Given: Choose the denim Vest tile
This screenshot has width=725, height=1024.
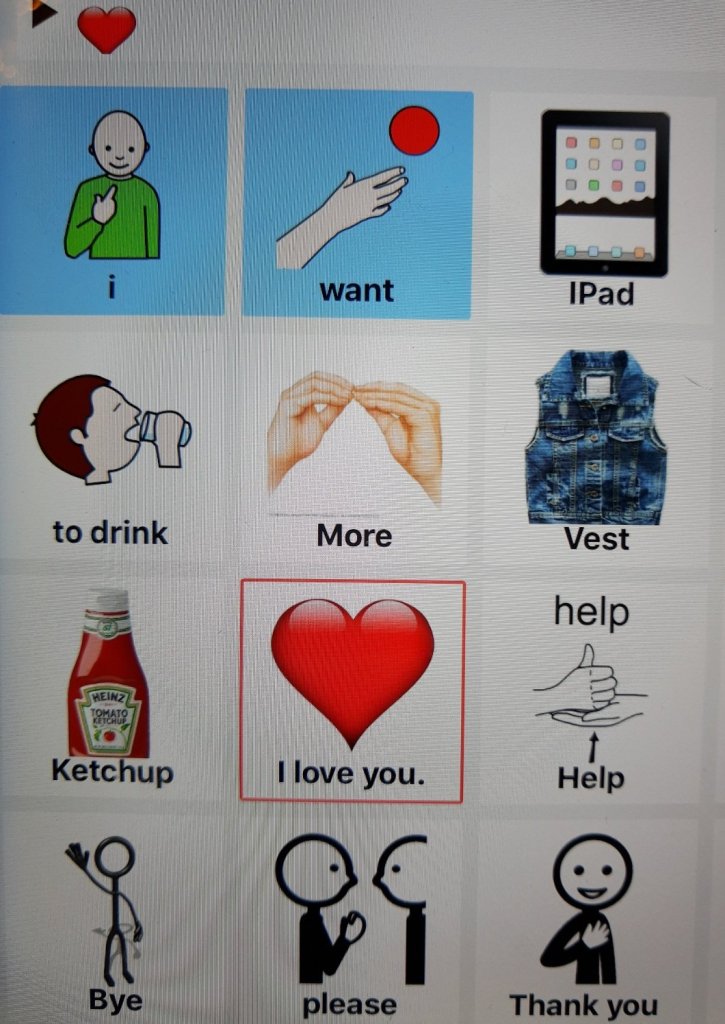Looking at the screenshot, I should click(596, 452).
